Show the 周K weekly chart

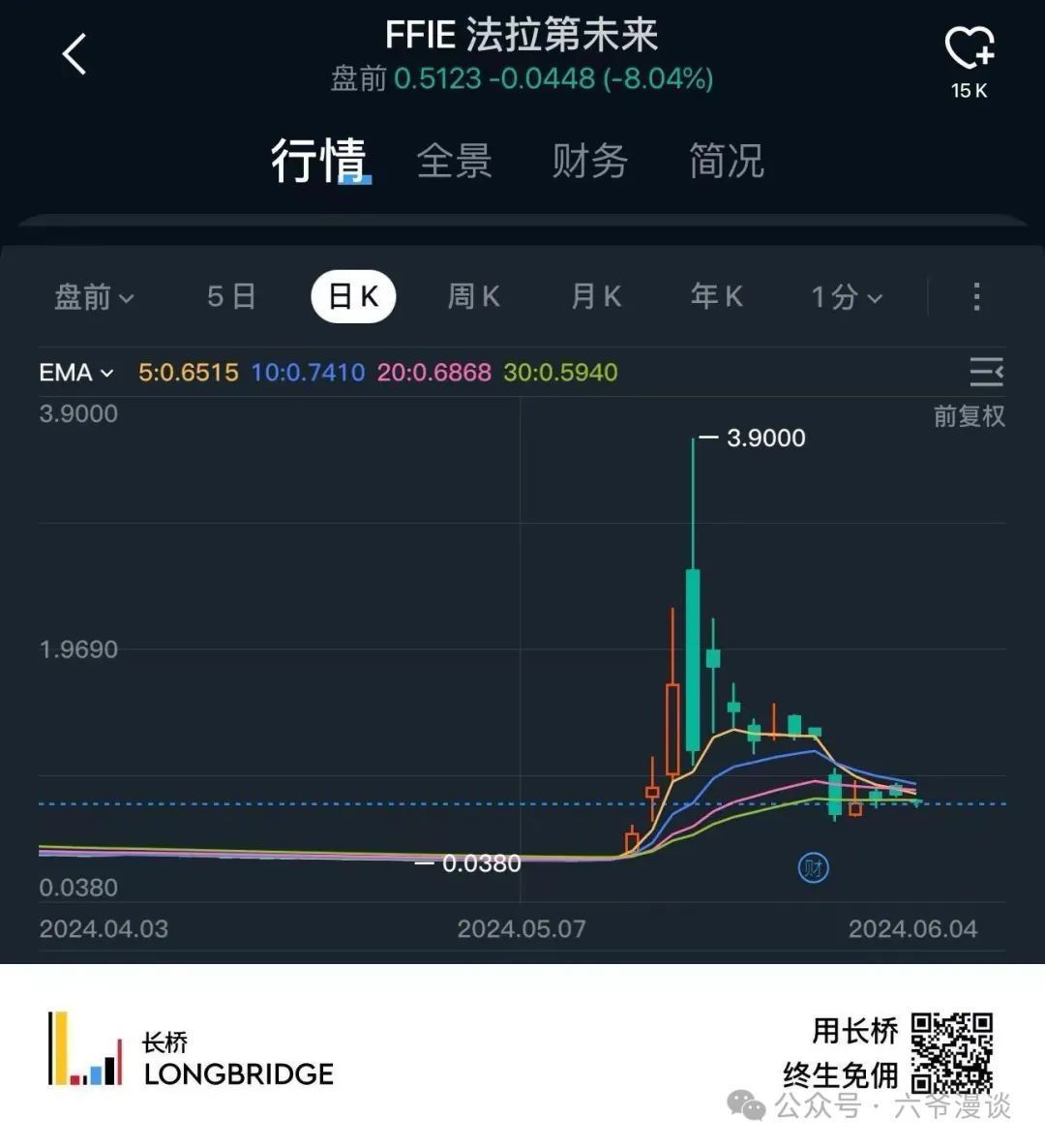[x=474, y=296]
